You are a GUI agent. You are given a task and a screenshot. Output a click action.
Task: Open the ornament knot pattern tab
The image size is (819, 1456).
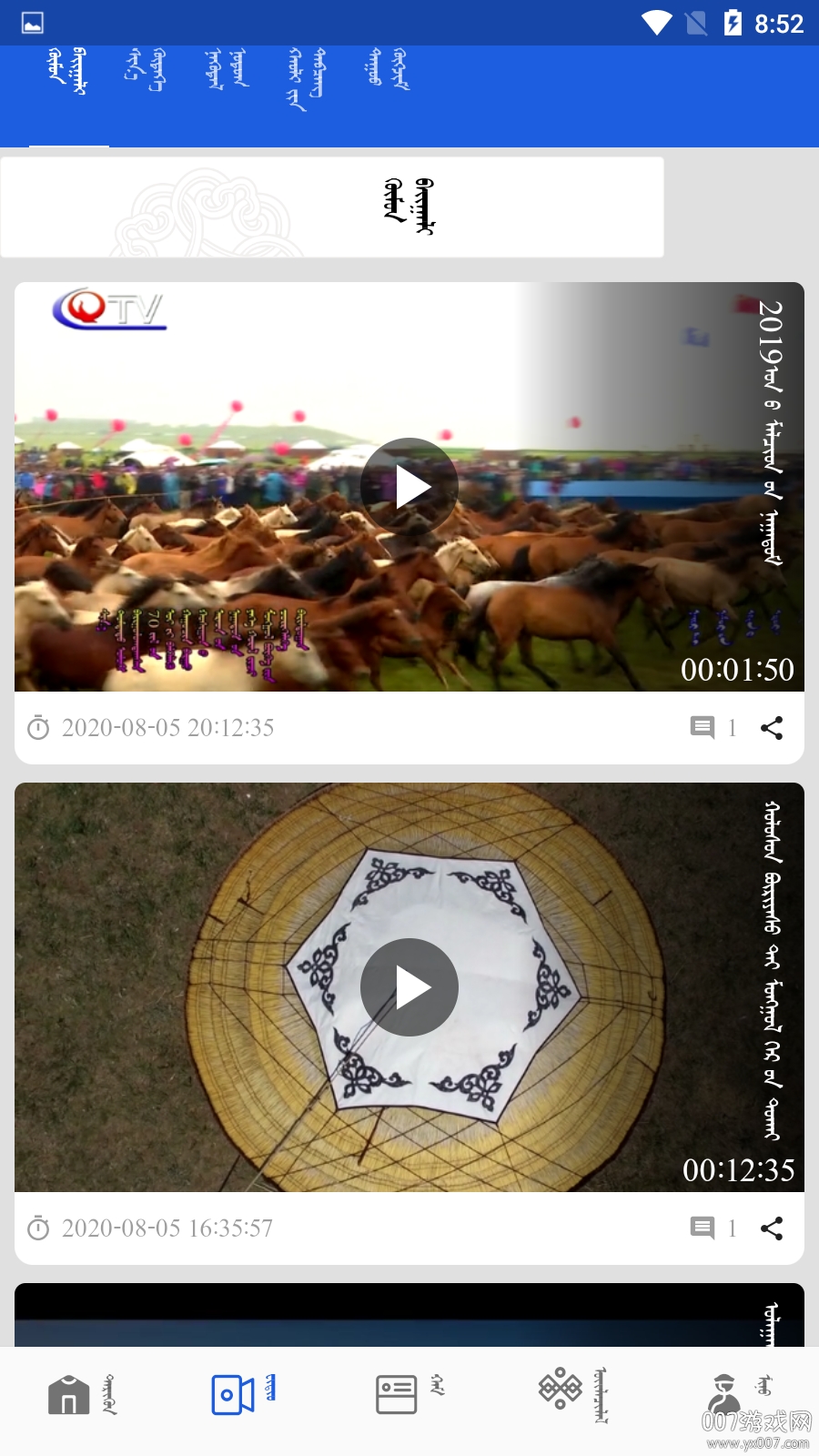tap(571, 1394)
